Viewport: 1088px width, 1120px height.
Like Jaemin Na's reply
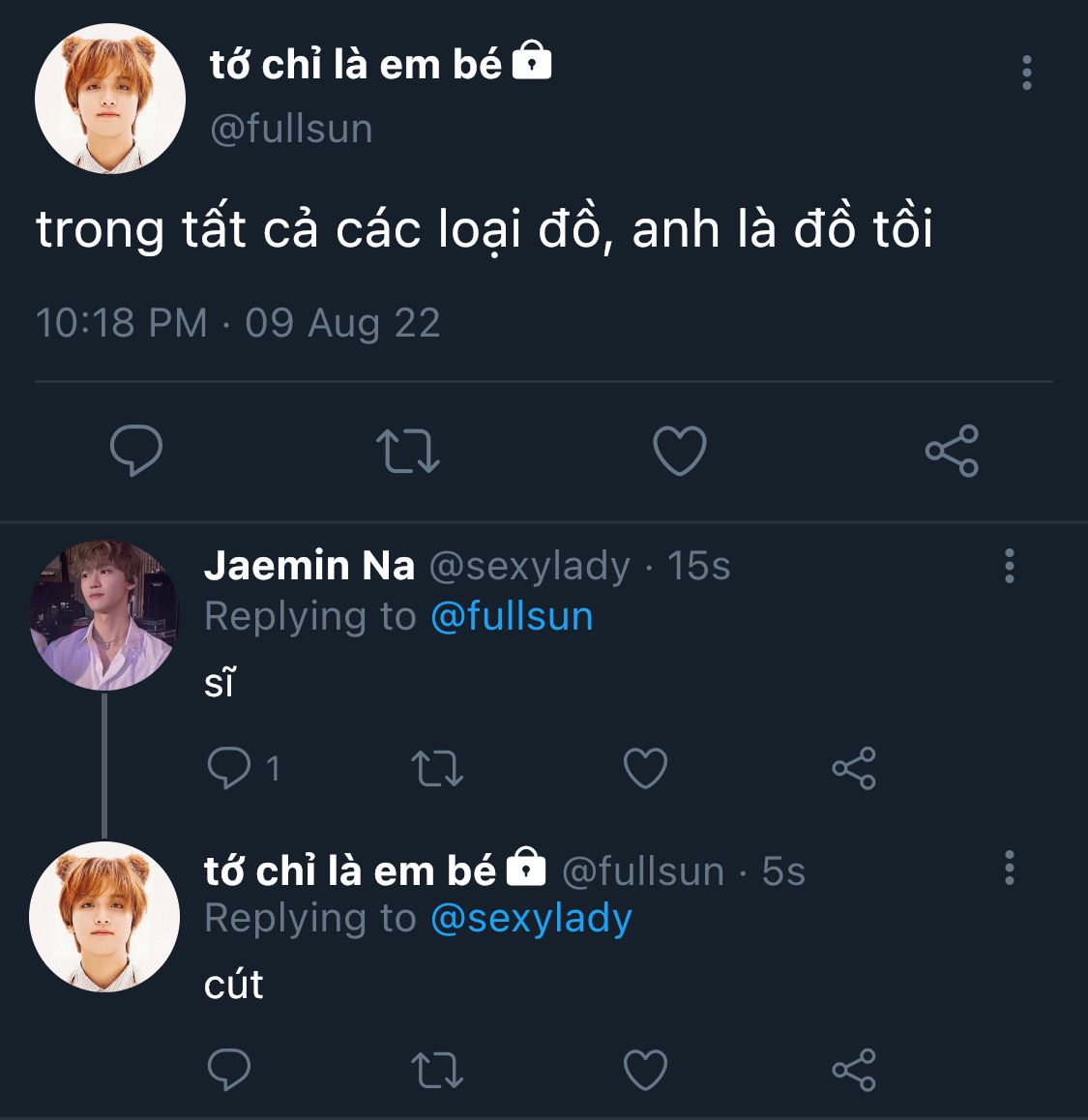pos(645,769)
